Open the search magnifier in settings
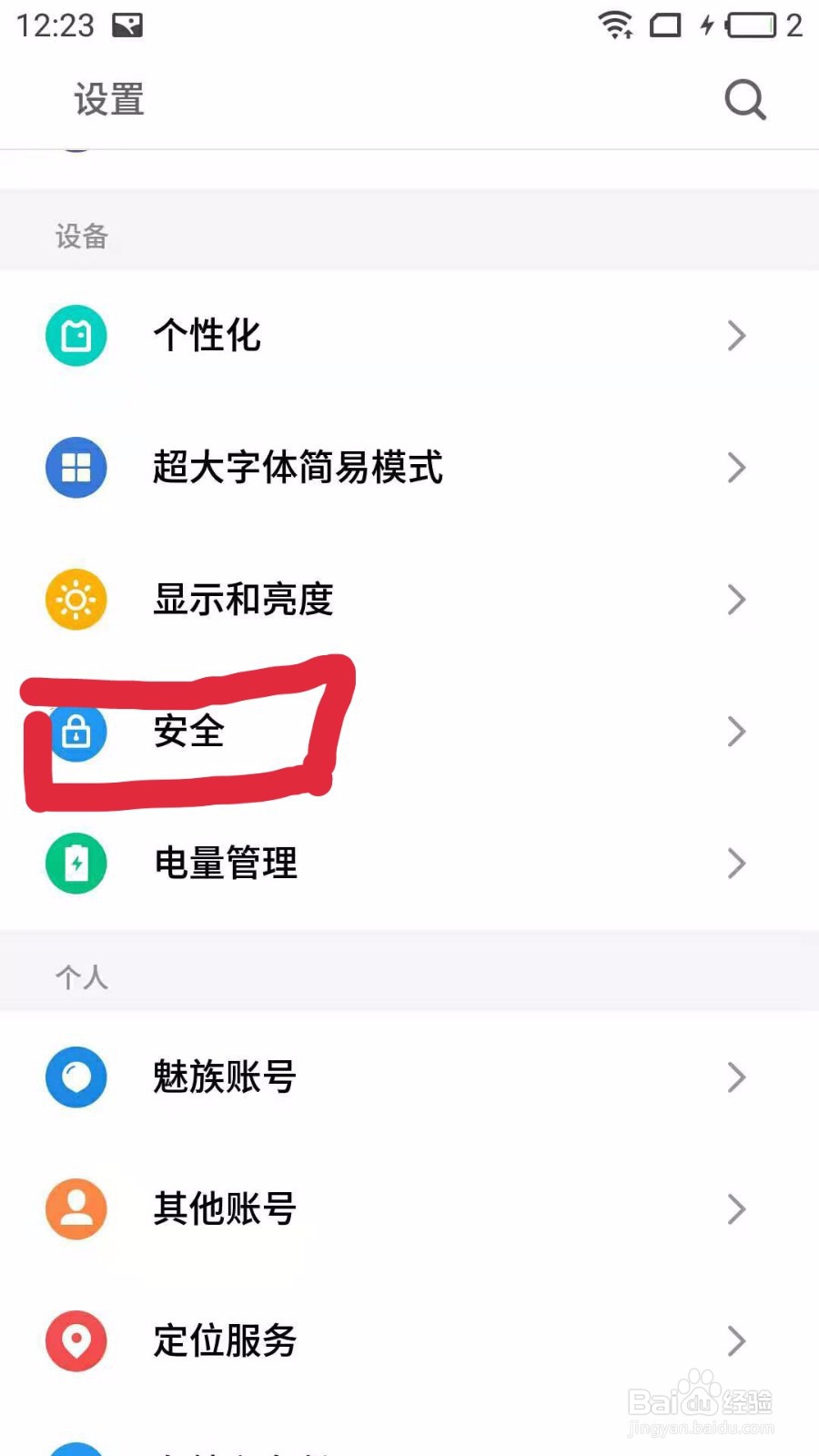The image size is (819, 1456). point(744,100)
